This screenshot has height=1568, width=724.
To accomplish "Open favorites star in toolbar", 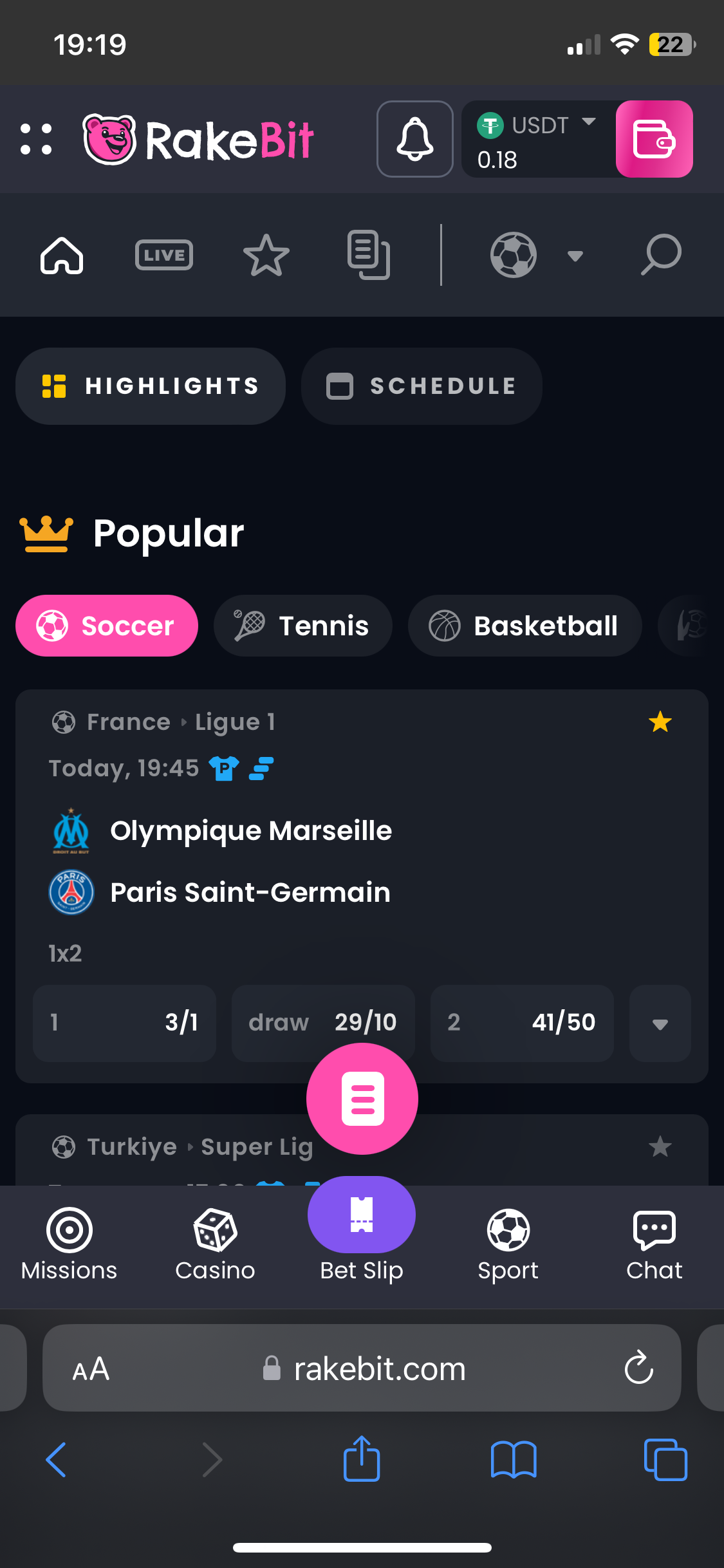I will point(266,256).
